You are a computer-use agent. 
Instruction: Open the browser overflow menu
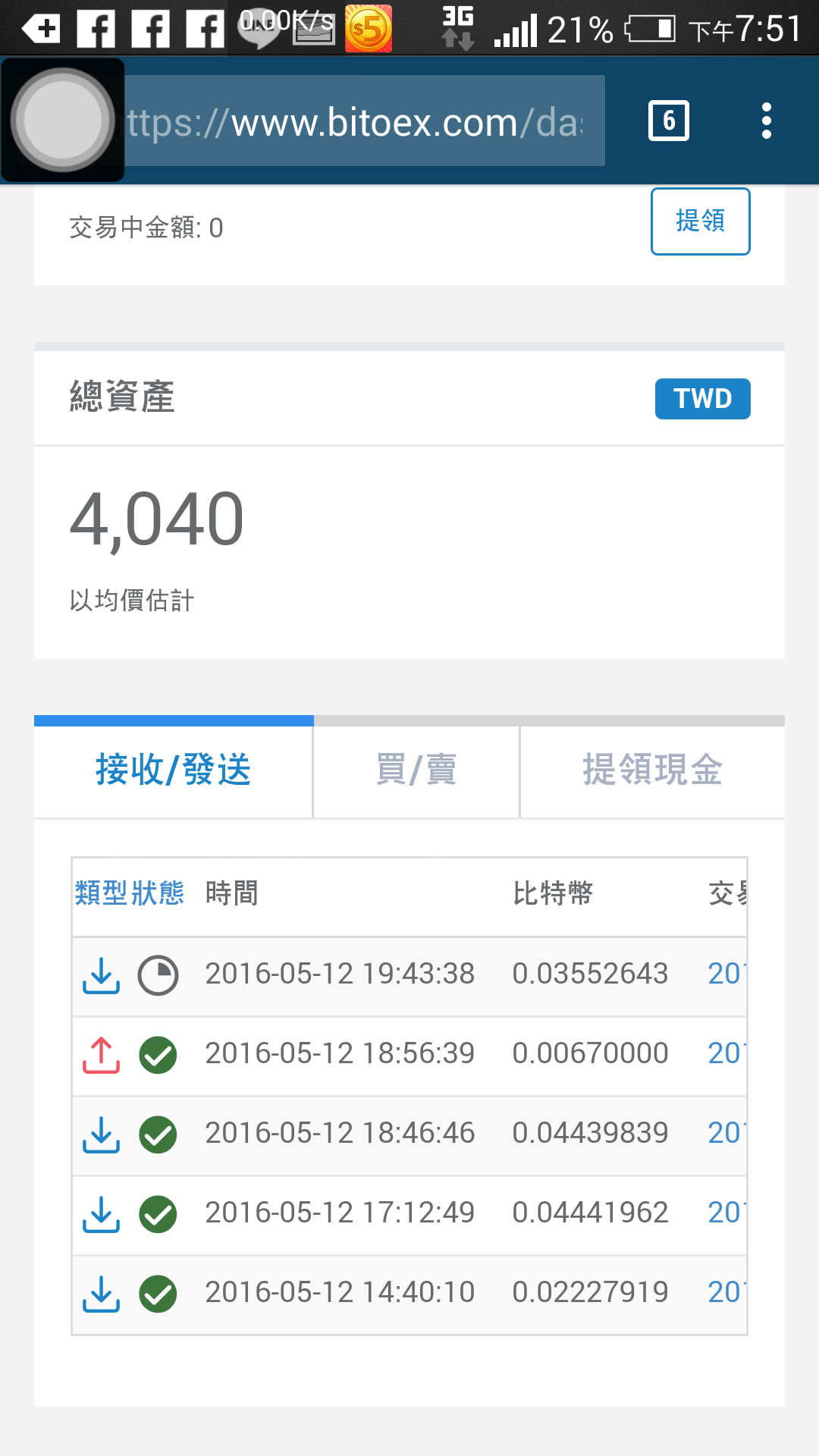click(x=767, y=121)
